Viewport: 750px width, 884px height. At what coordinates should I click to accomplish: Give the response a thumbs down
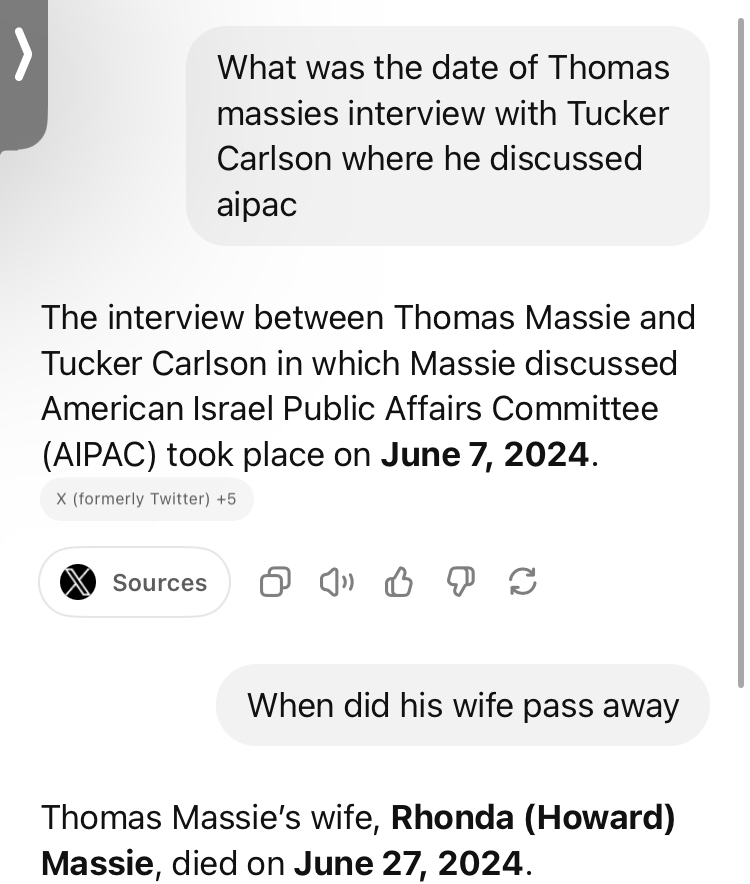pyautogui.click(x=460, y=582)
